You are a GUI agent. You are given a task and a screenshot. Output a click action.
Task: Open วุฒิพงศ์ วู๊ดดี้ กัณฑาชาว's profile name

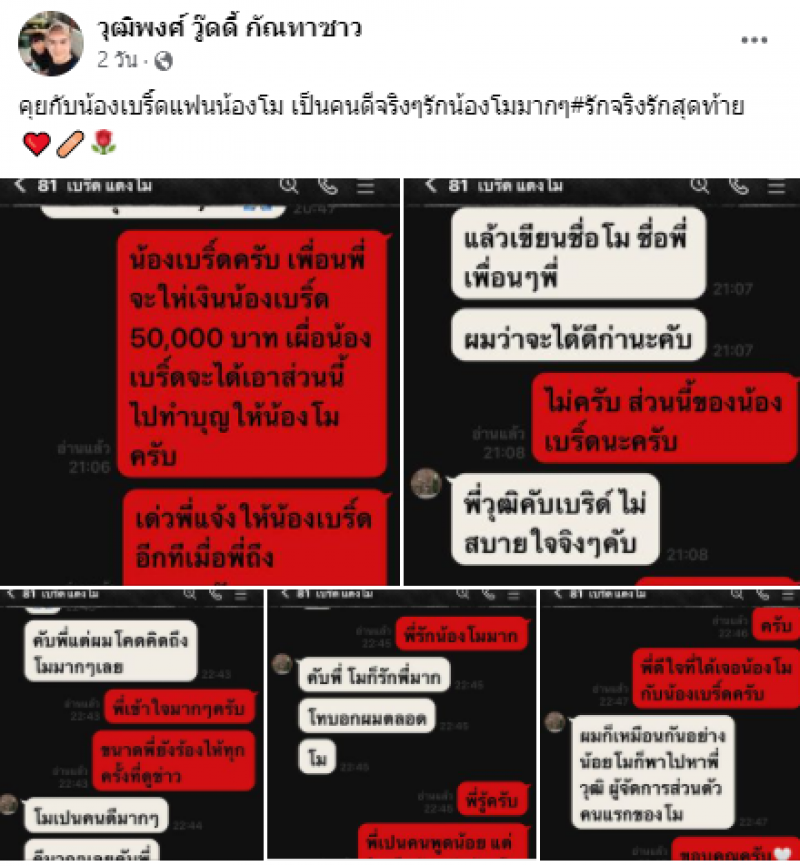tap(229, 29)
